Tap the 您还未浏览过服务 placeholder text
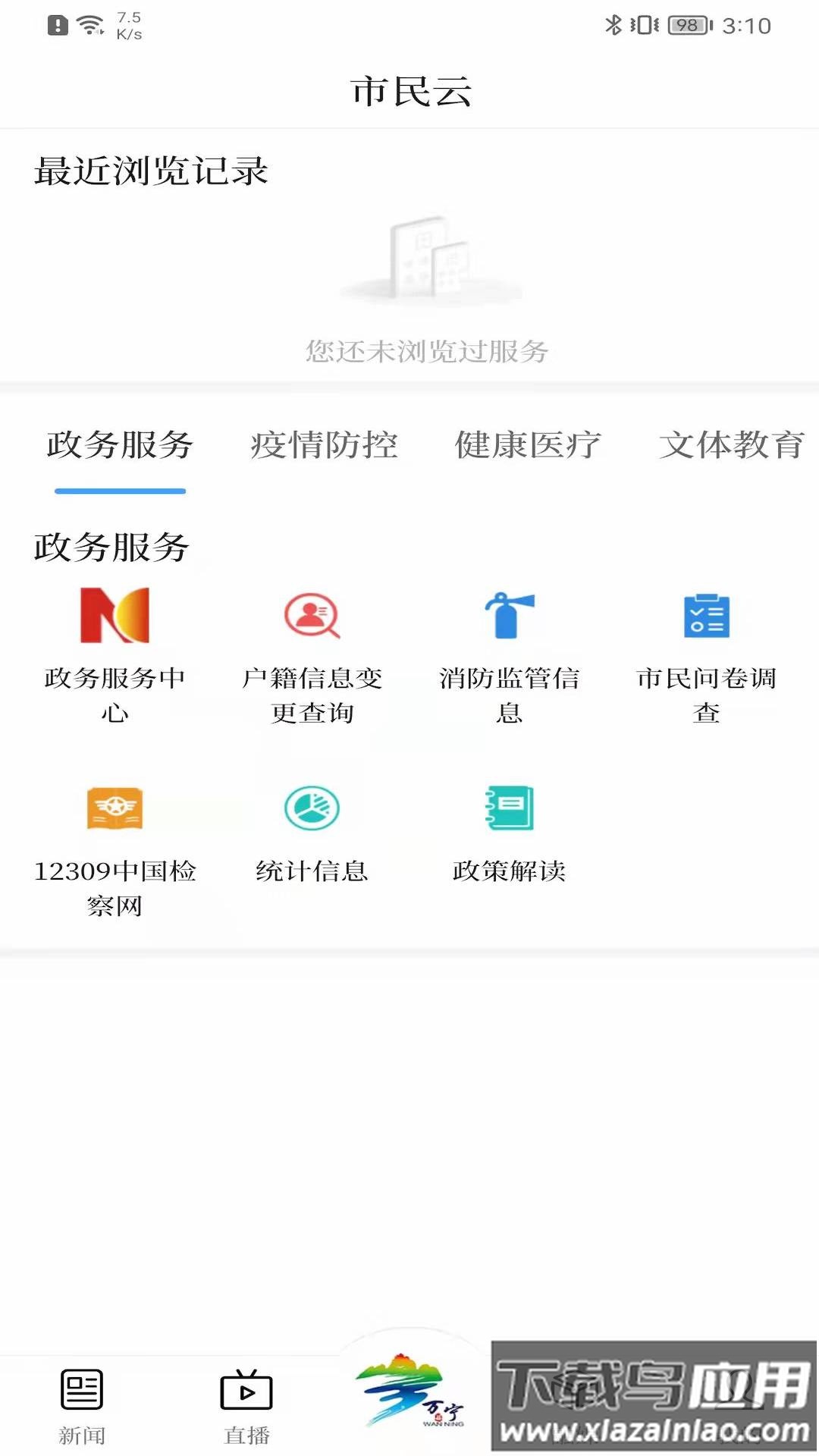The image size is (819, 1456). pyautogui.click(x=426, y=350)
